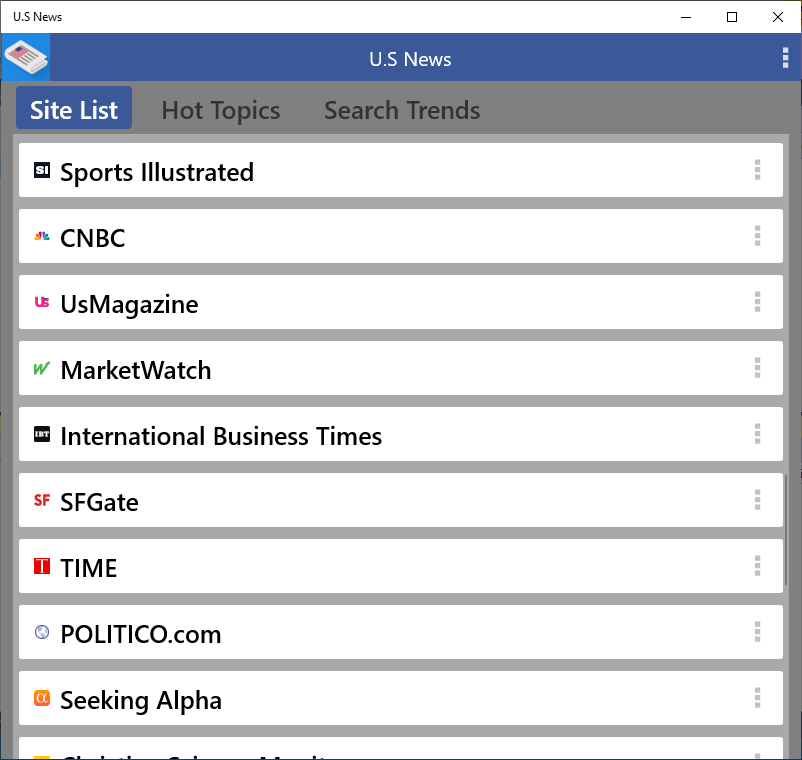This screenshot has width=802, height=760.
Task: Tap the three-dot menu for CNBC
Action: [757, 237]
